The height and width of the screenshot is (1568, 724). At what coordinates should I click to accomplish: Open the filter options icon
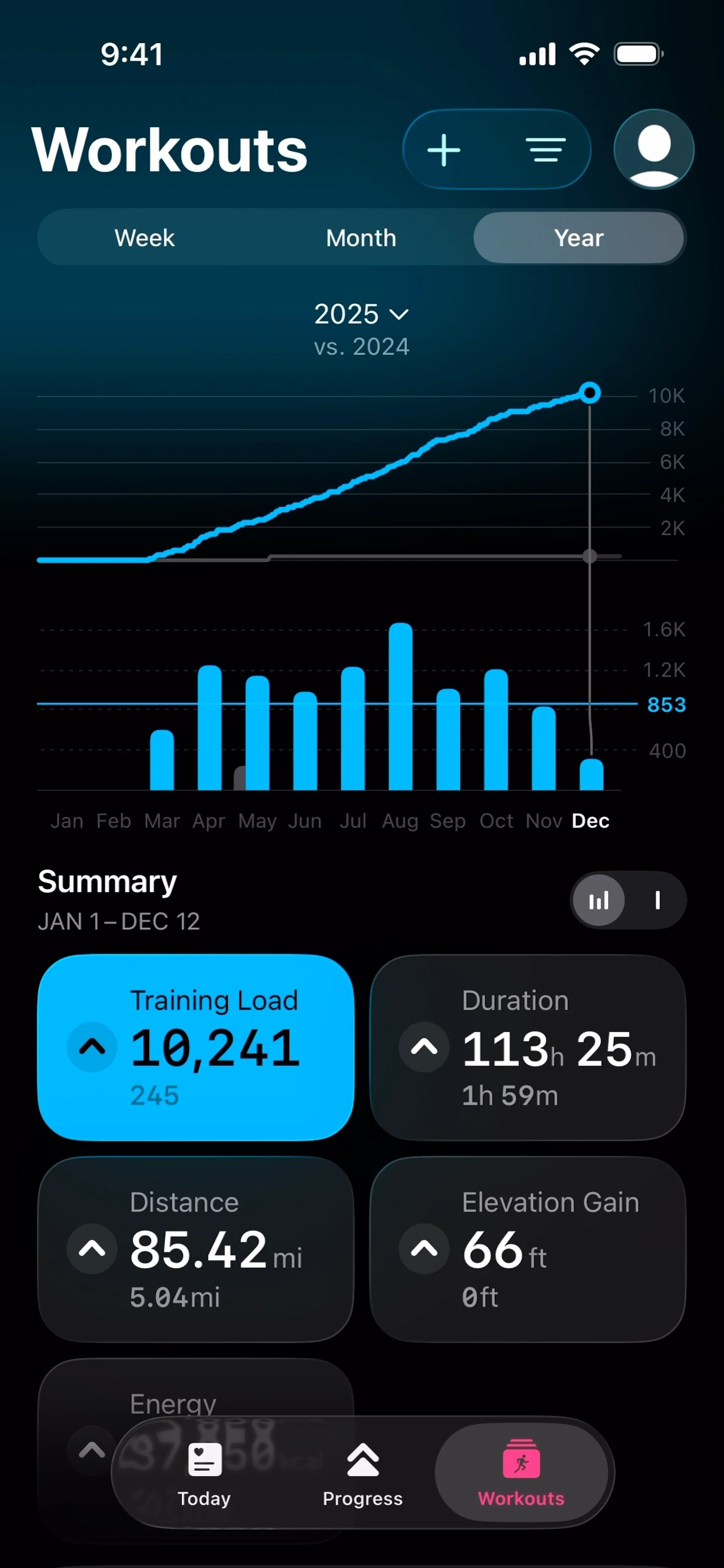coord(546,150)
